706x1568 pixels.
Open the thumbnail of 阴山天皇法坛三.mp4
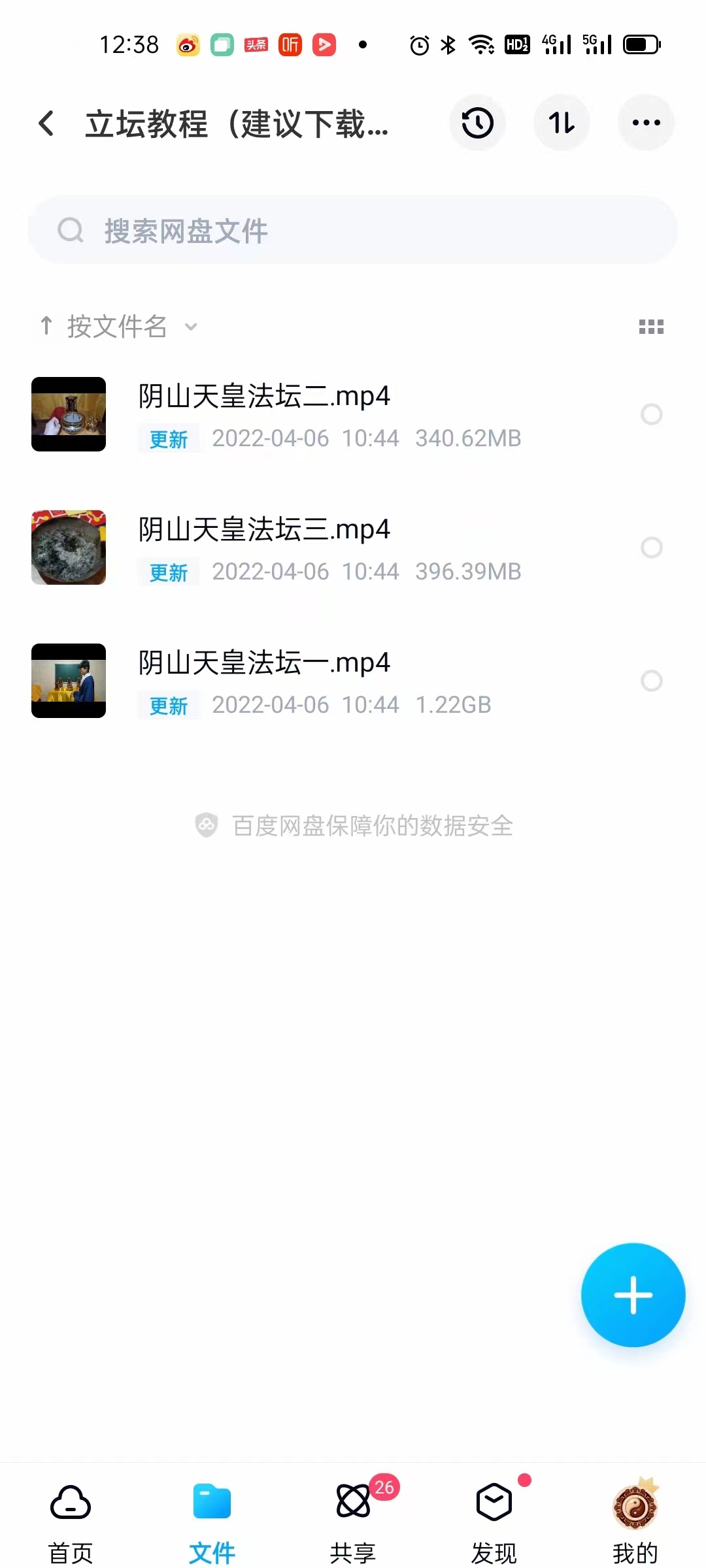point(68,548)
